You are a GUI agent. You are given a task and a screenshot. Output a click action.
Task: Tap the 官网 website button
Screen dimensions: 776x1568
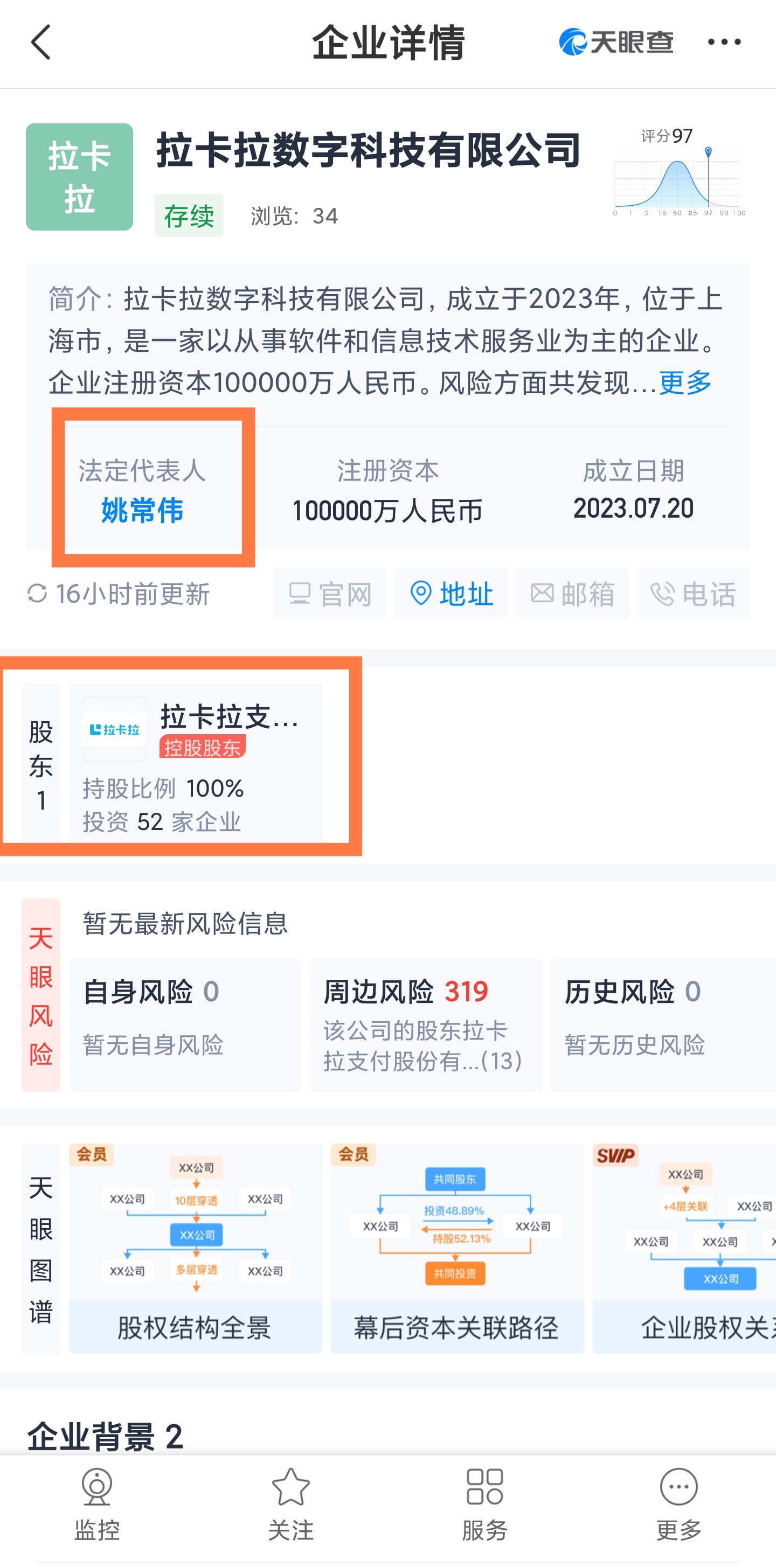pyautogui.click(x=329, y=594)
